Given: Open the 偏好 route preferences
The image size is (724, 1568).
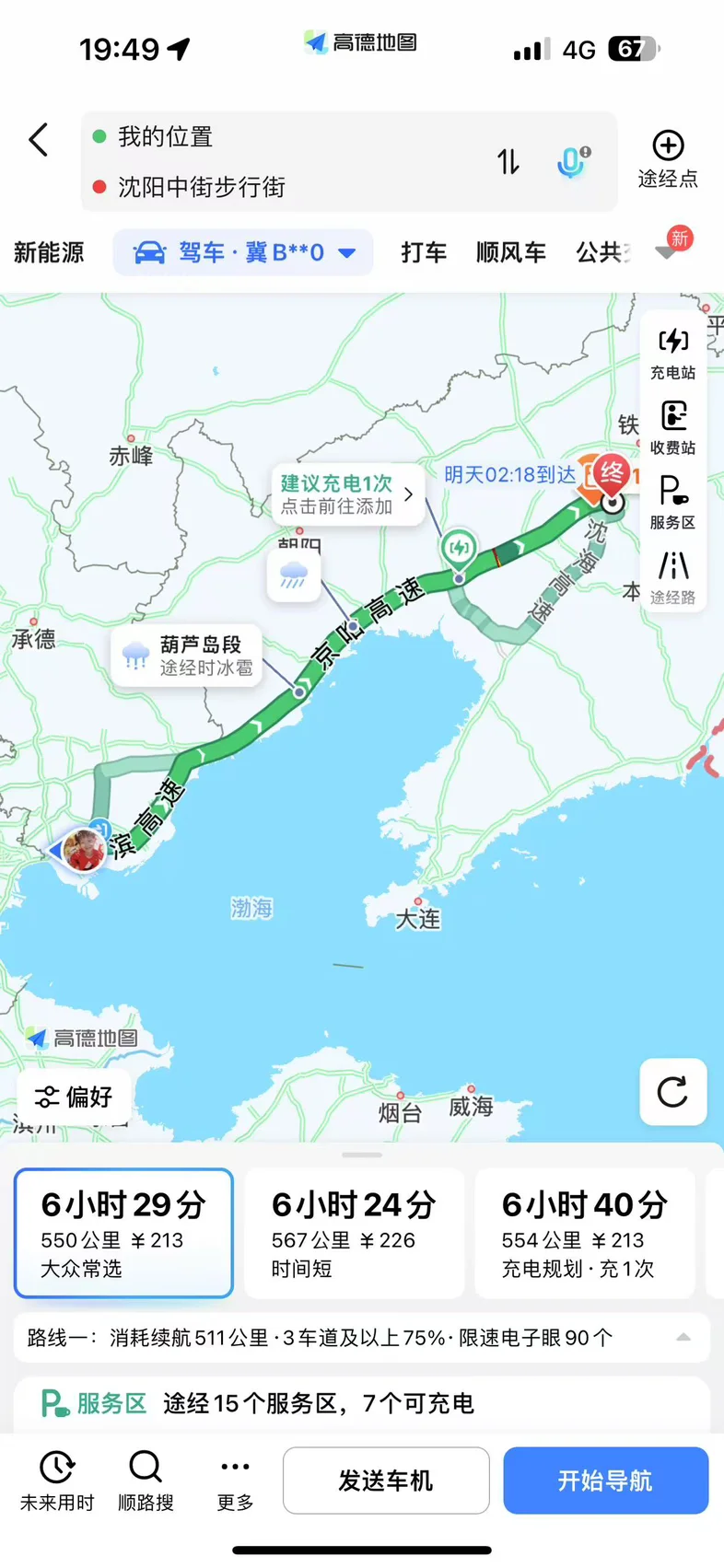Looking at the screenshot, I should [75, 1097].
